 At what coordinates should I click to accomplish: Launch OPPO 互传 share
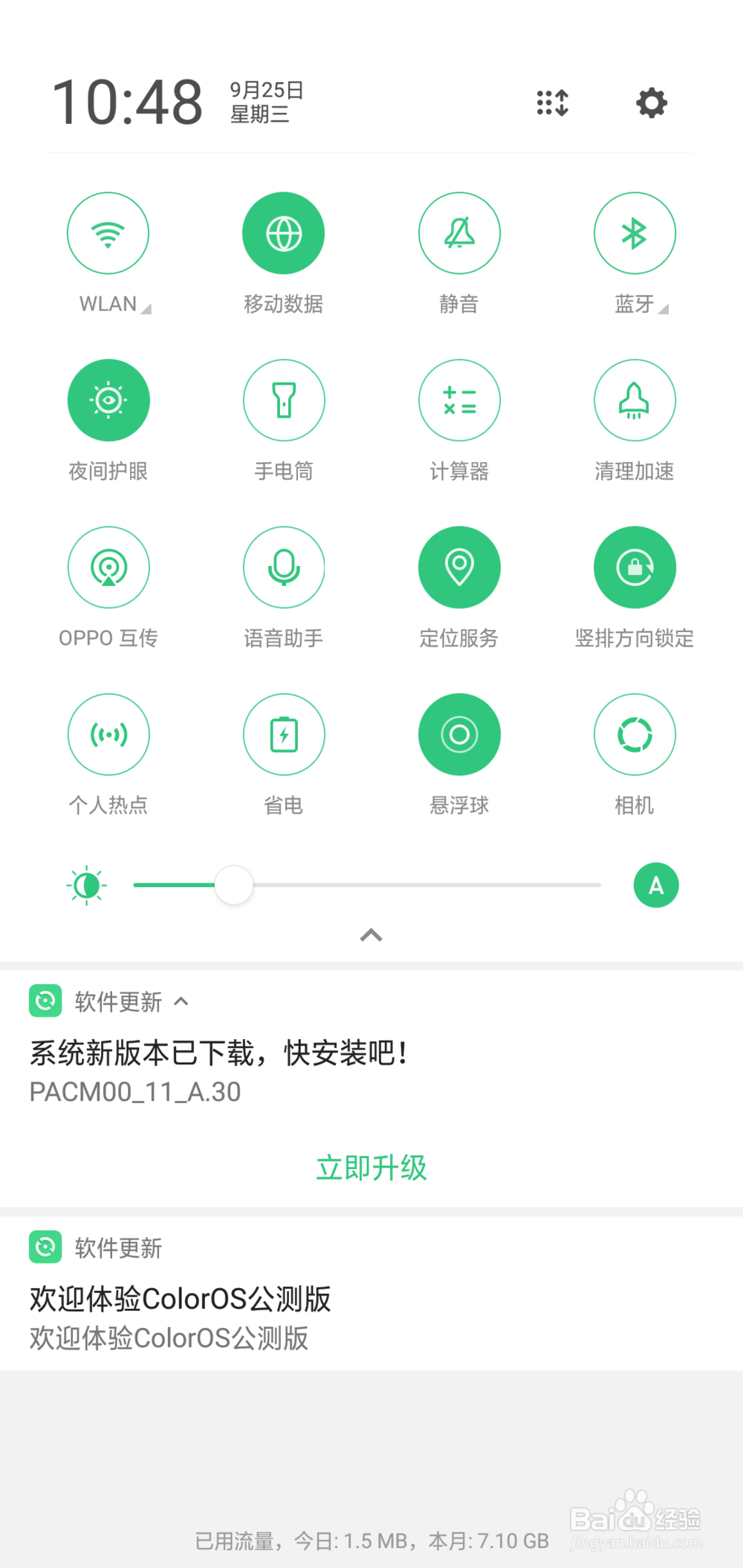click(x=108, y=567)
